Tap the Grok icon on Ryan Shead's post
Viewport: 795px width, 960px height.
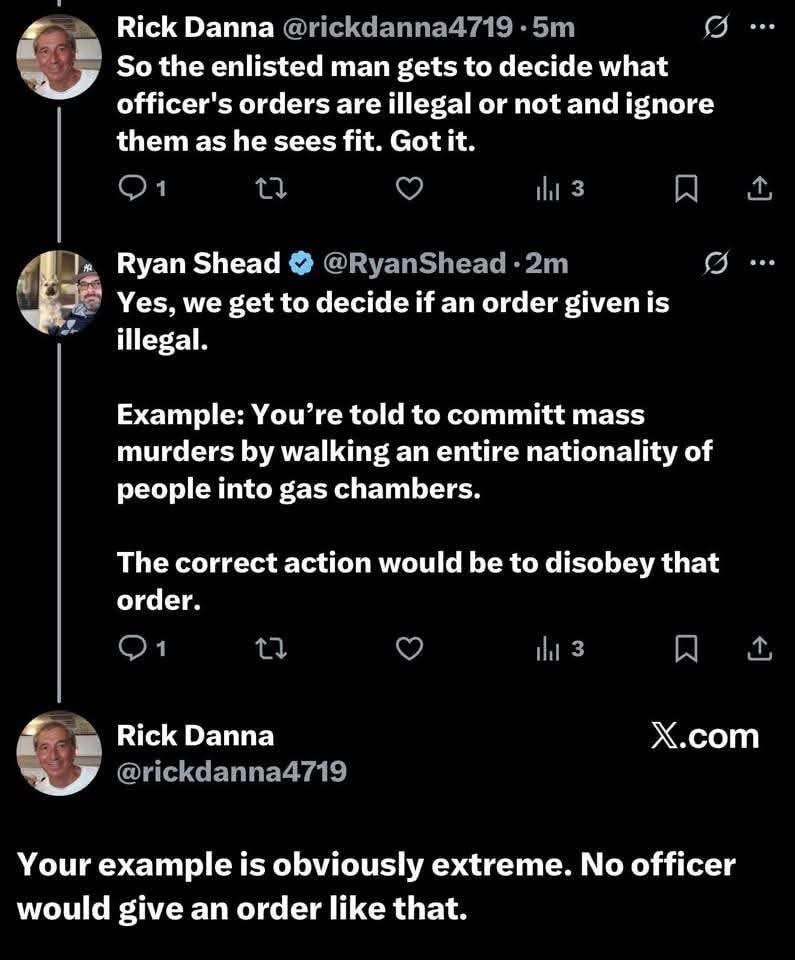coord(715,263)
